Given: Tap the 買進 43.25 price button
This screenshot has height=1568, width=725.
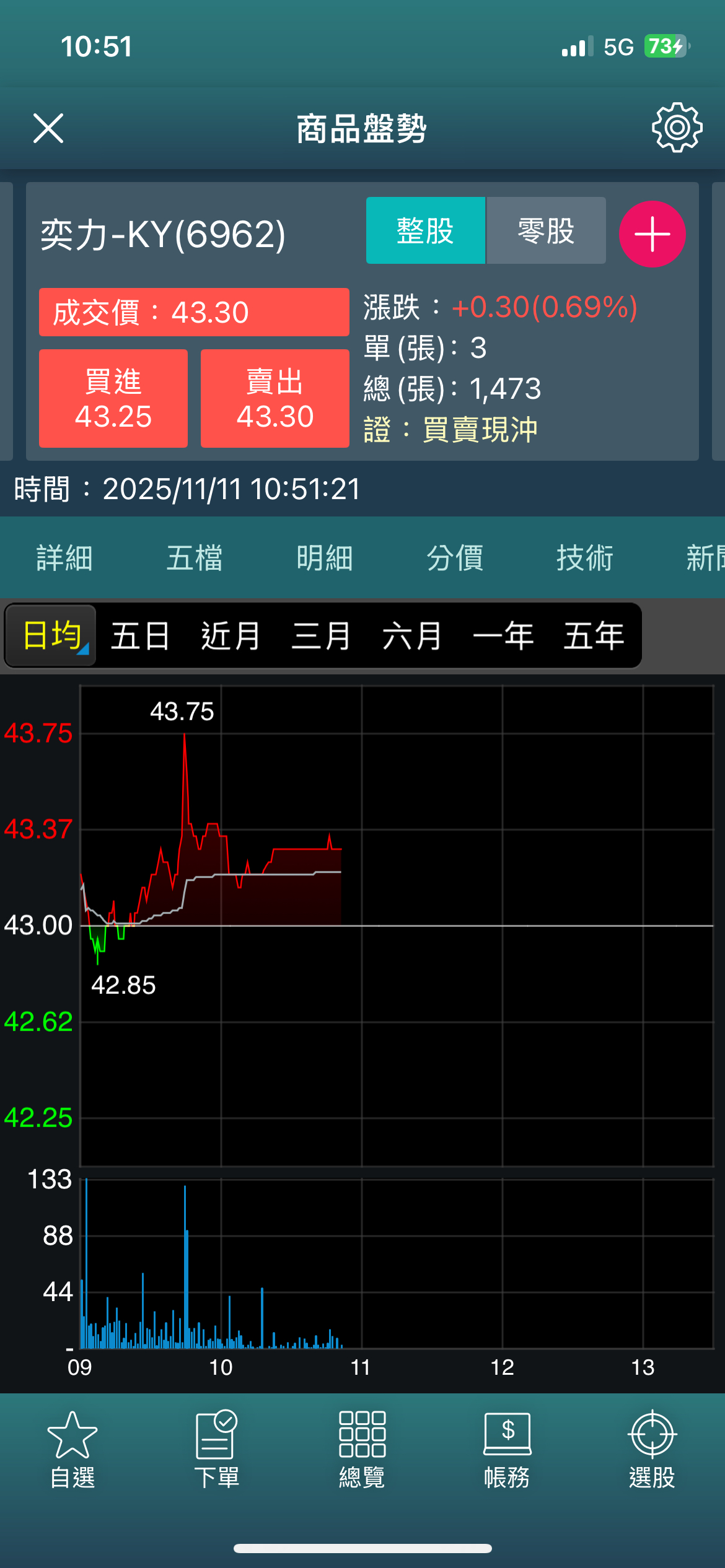Looking at the screenshot, I should tap(113, 398).
